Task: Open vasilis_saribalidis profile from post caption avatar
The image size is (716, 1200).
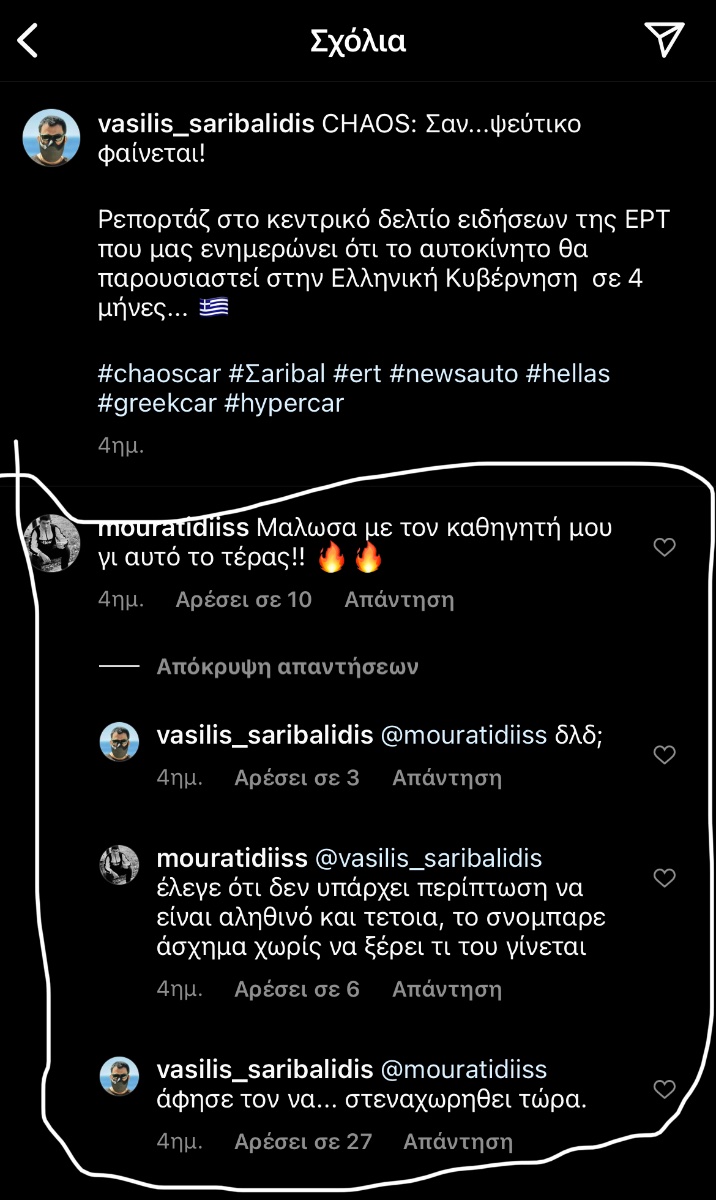Action: click(51, 138)
